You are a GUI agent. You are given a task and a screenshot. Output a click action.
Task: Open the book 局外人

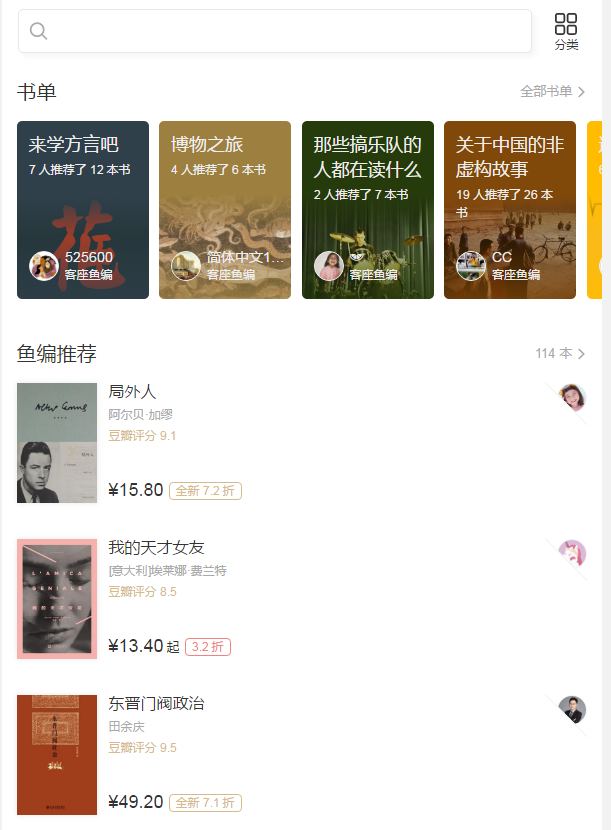click(x=132, y=392)
